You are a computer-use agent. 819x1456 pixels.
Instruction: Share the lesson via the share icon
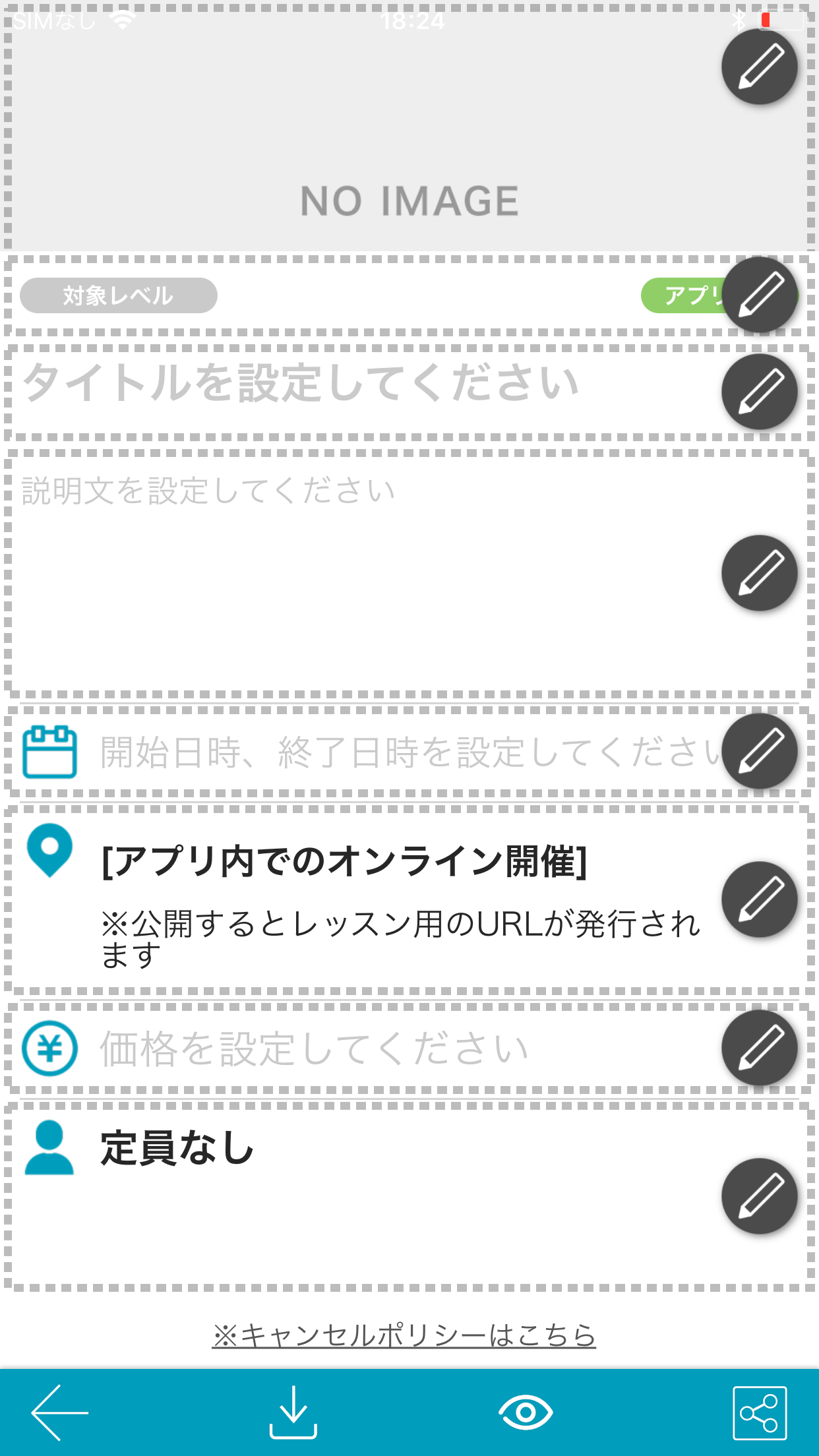pyautogui.click(x=760, y=1412)
